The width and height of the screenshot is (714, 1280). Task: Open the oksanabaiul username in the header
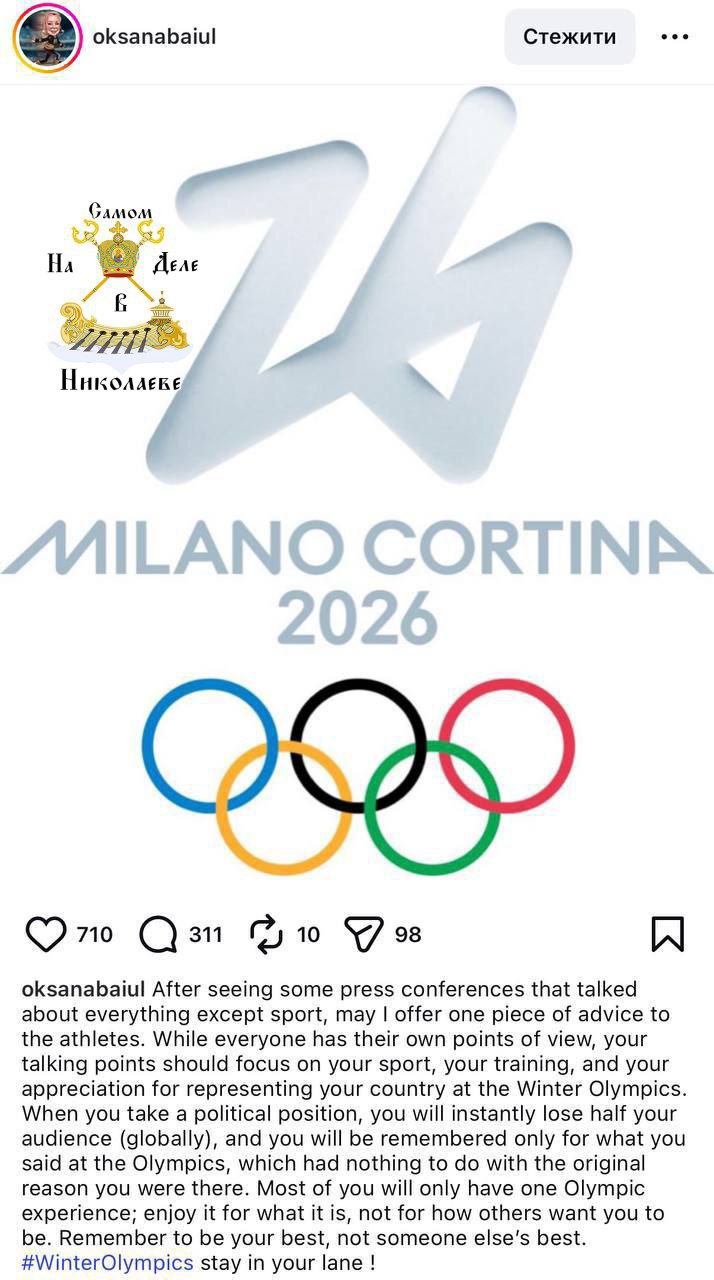[x=154, y=37]
